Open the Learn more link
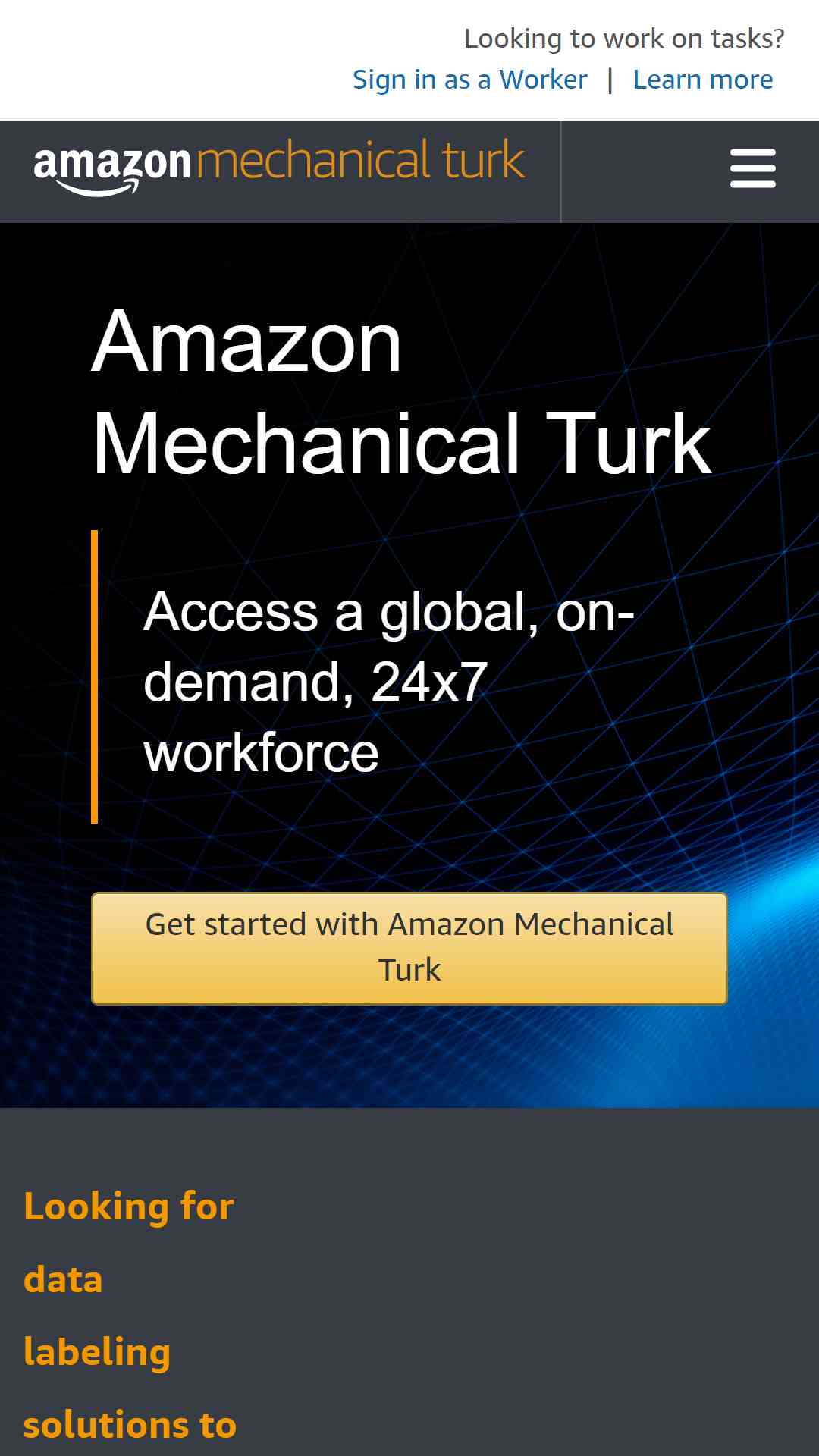819x1456 pixels. click(703, 80)
